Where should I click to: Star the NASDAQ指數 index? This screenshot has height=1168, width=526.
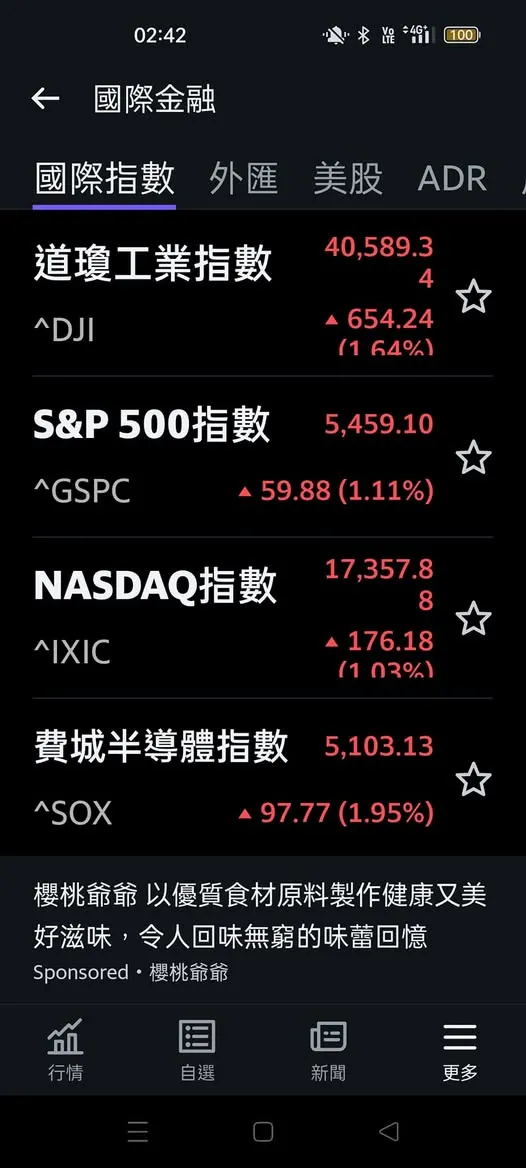pyautogui.click(x=473, y=618)
